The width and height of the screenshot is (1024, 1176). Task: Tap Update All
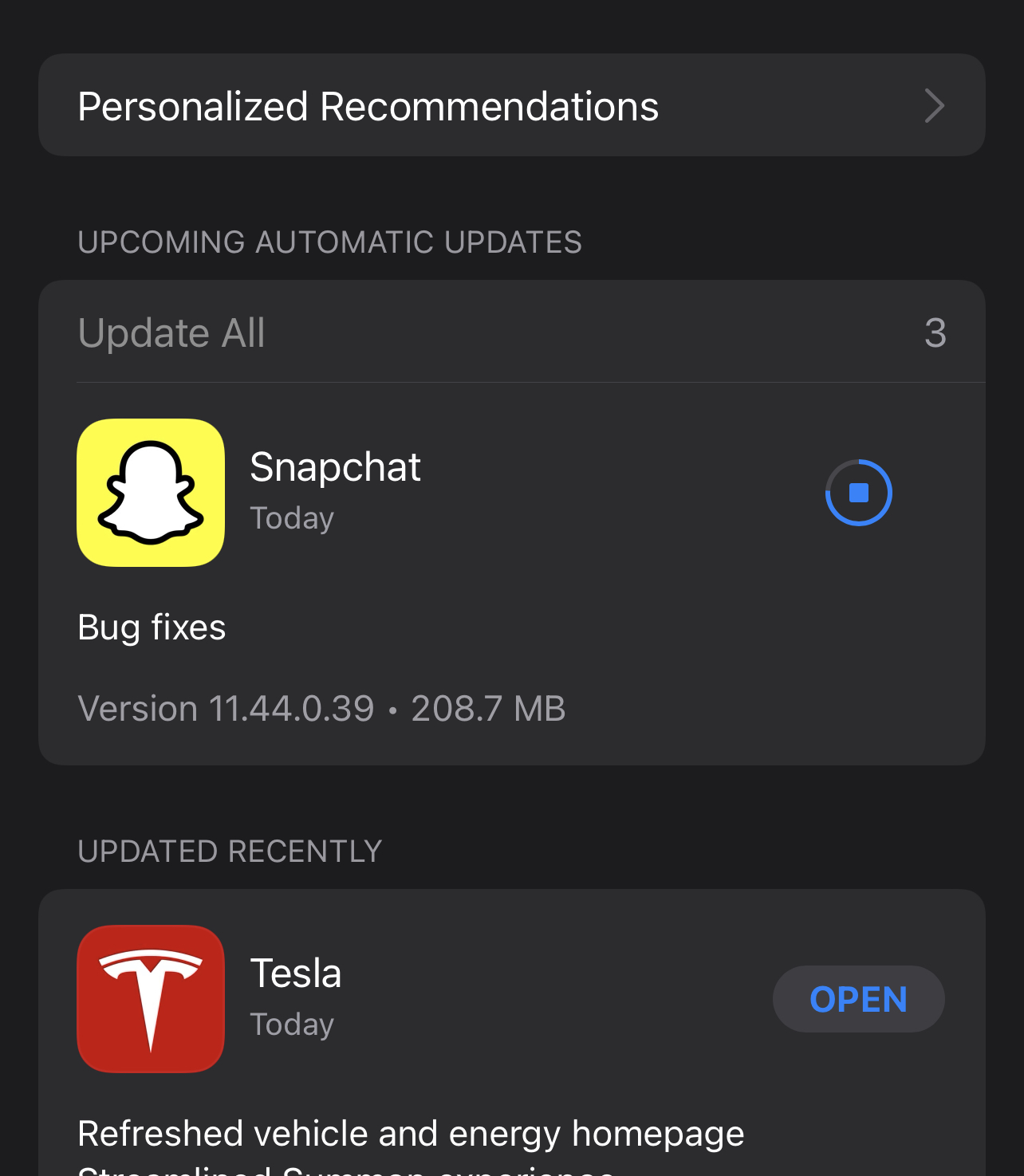(x=171, y=332)
